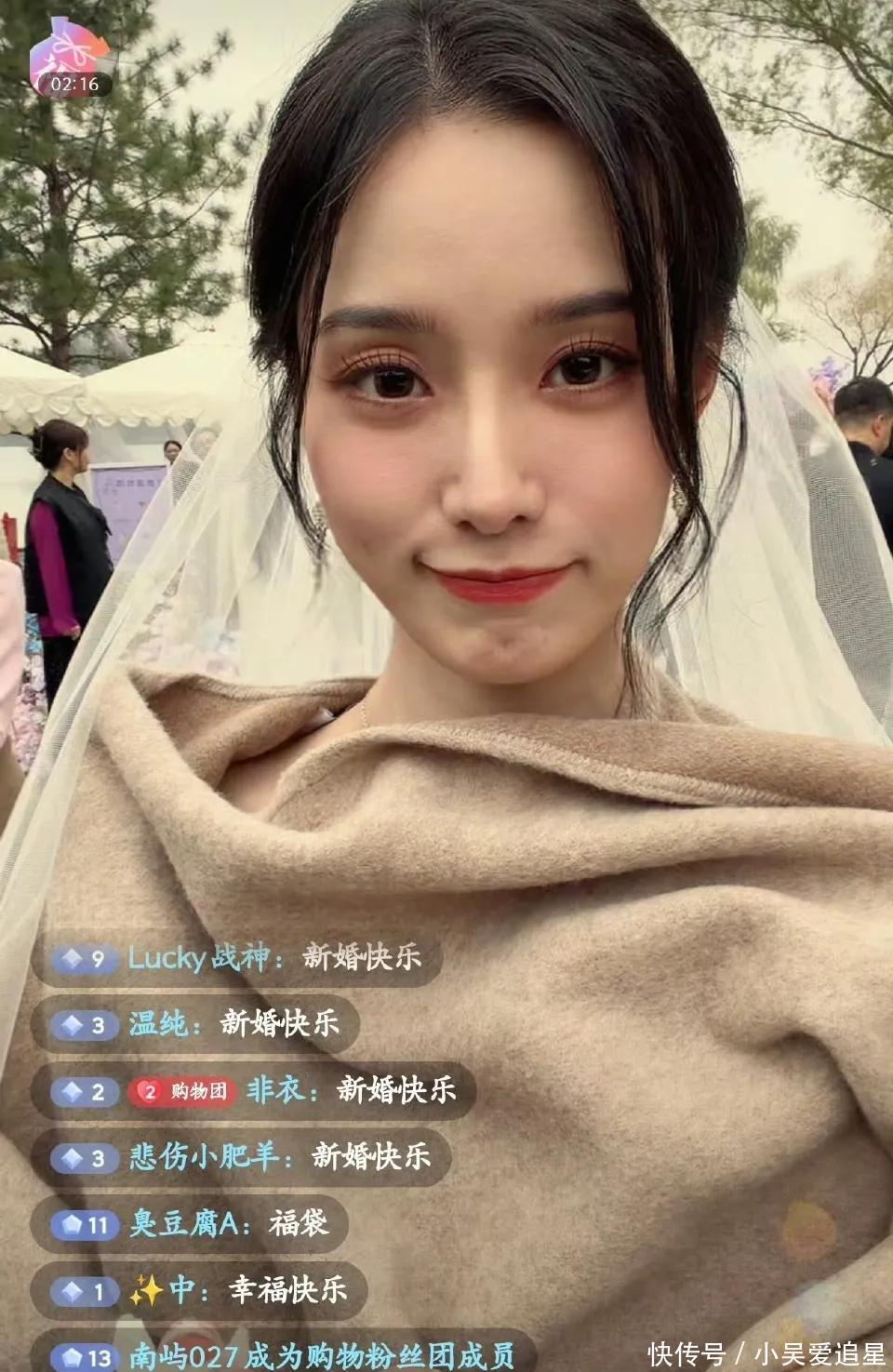The image size is (893, 1372).
Task: Open Lucky战神's comment in live chat
Action: click(236, 957)
